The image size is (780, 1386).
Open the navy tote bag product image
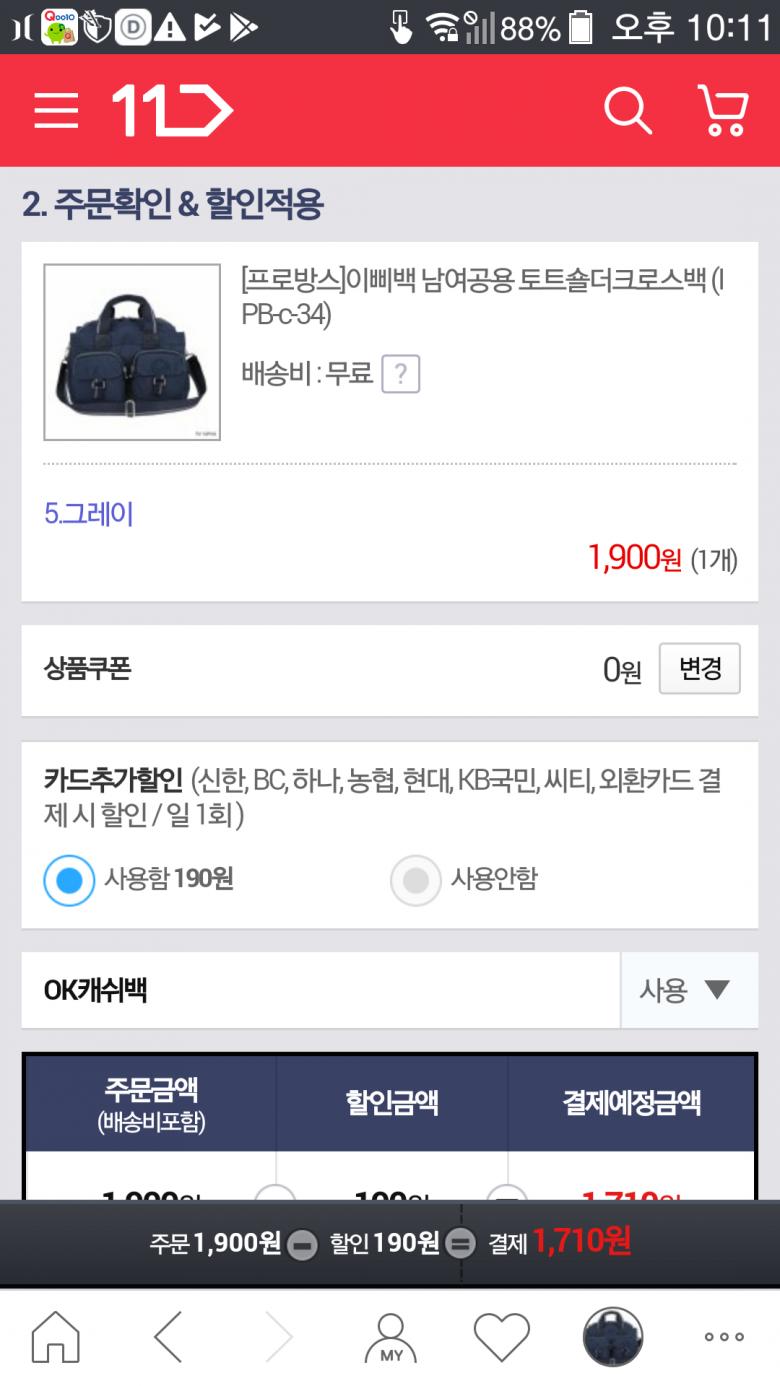point(132,352)
